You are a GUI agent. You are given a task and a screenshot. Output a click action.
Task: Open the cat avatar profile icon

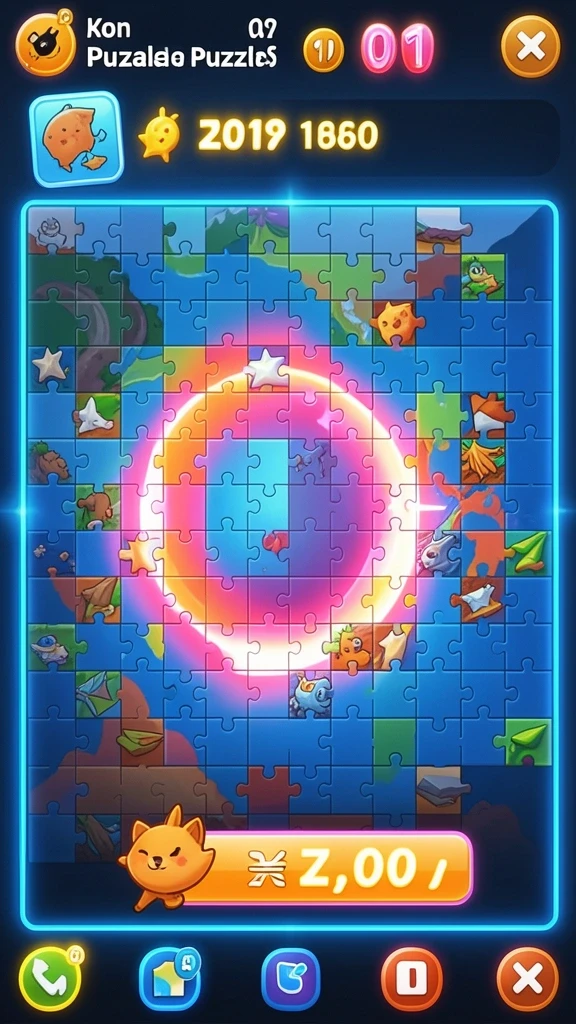(x=46, y=43)
